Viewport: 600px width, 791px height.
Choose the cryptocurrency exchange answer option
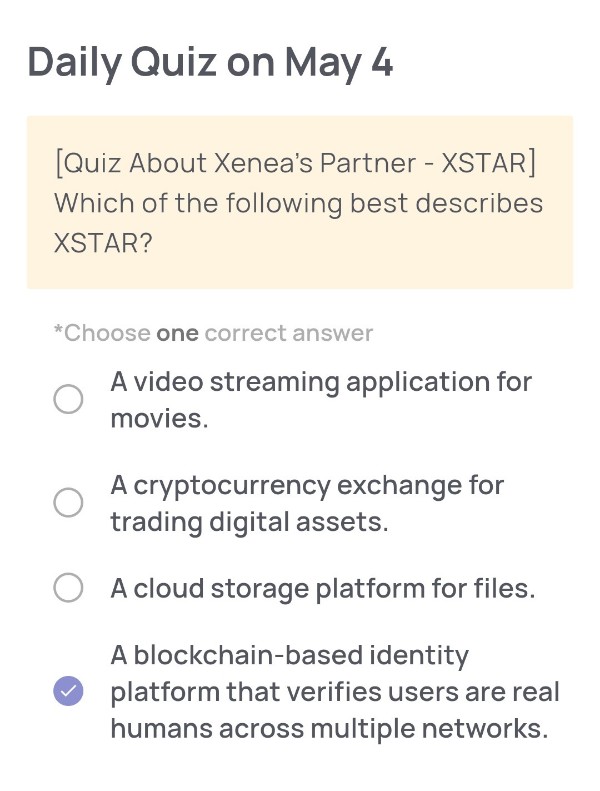(x=68, y=503)
